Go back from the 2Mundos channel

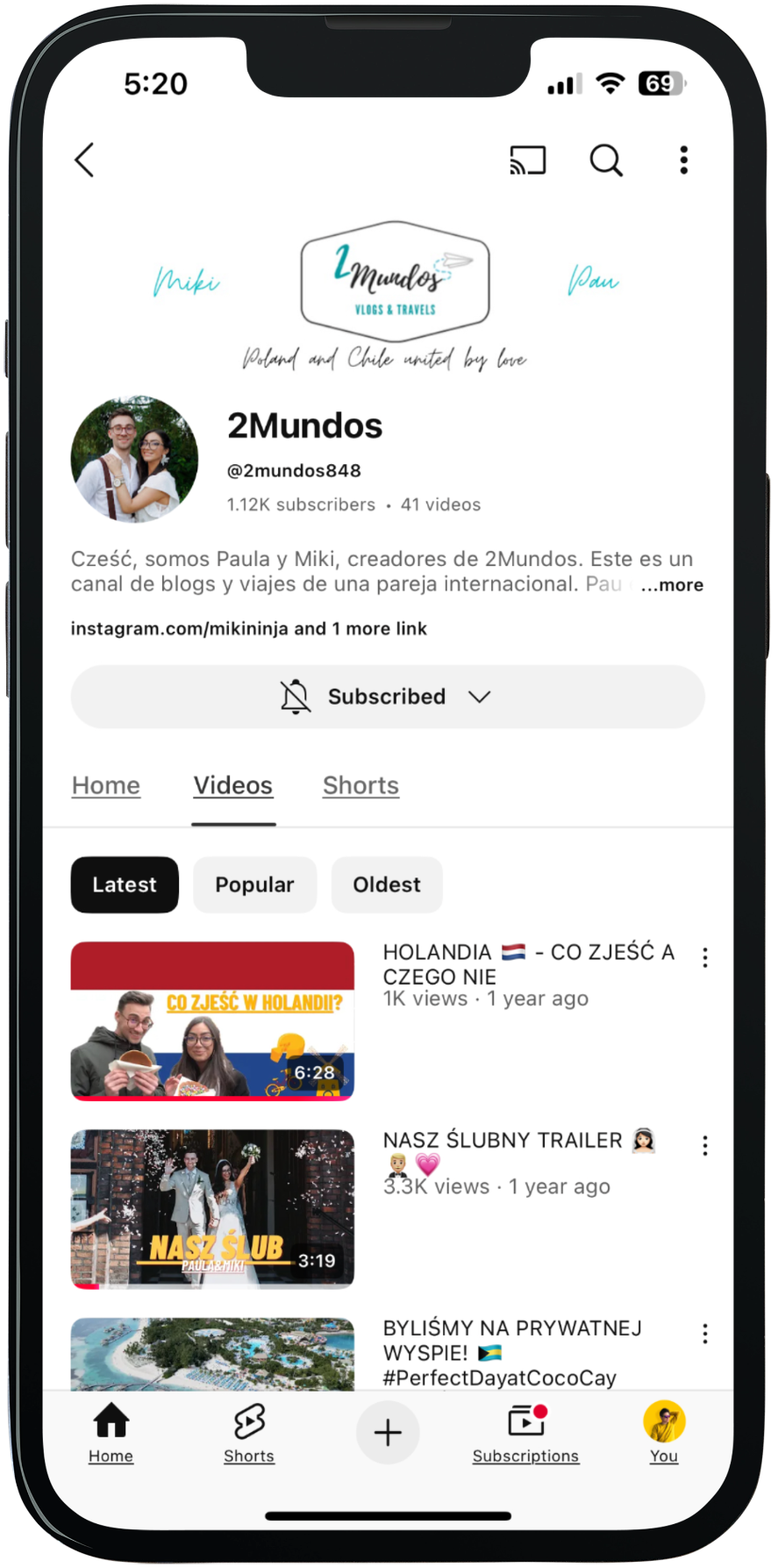coord(85,160)
